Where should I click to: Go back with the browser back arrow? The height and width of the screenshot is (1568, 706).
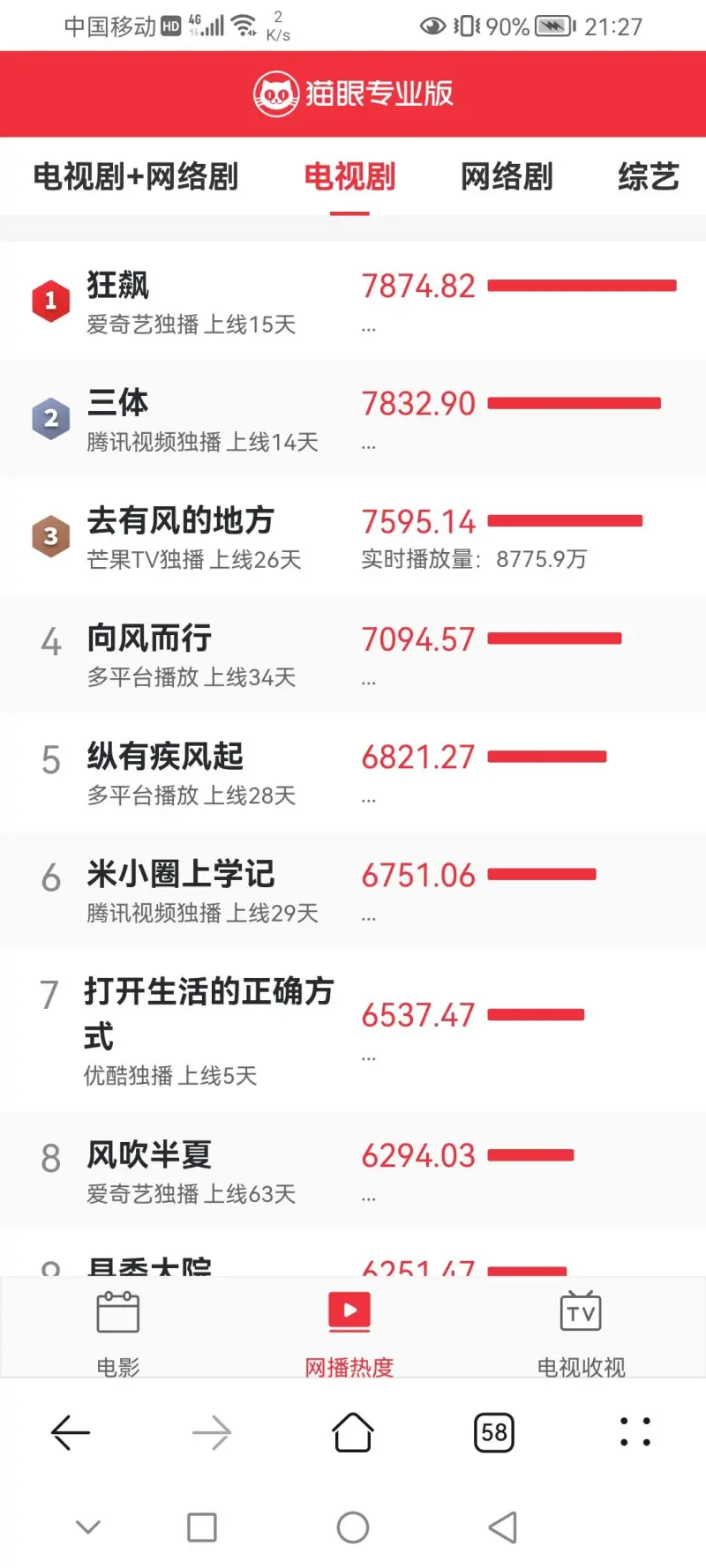[x=71, y=1432]
